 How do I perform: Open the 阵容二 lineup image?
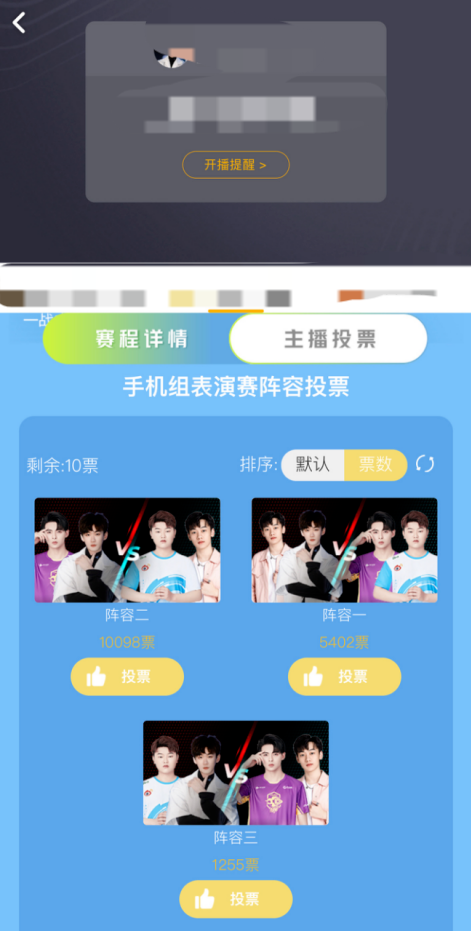pyautogui.click(x=127, y=550)
